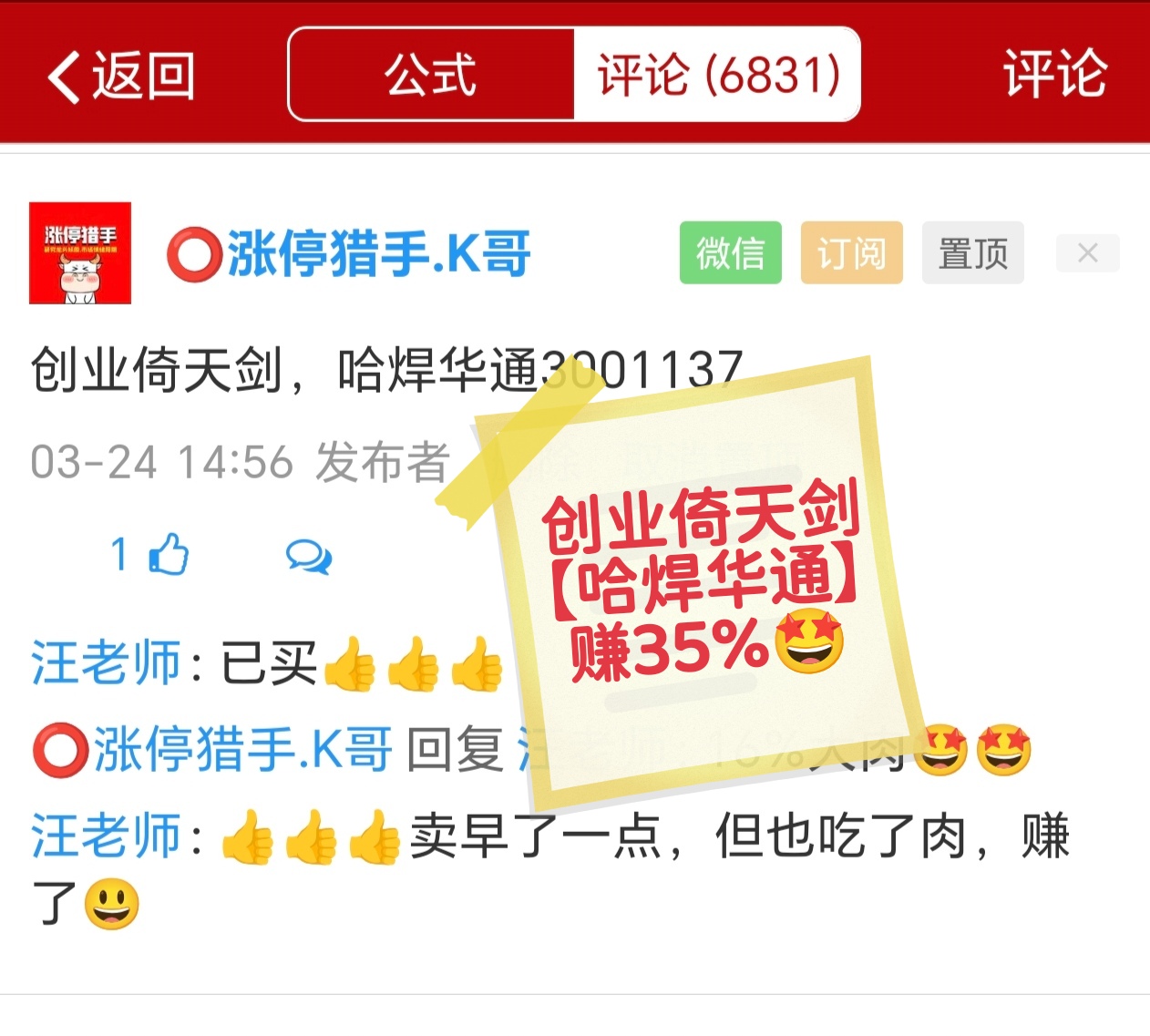Dismiss the comment with the X button
The image size is (1150, 1036).
1087,252
